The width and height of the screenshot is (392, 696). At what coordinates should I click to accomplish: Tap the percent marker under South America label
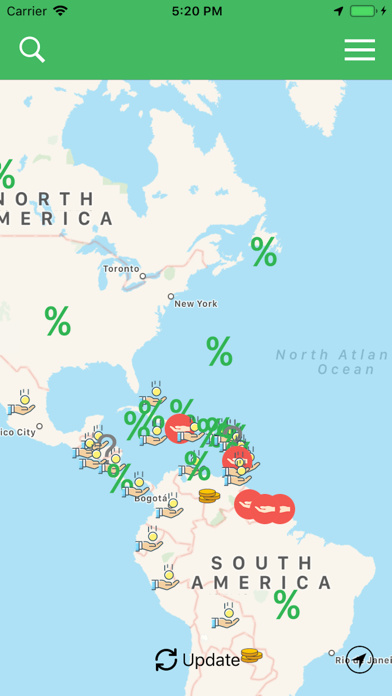286,604
